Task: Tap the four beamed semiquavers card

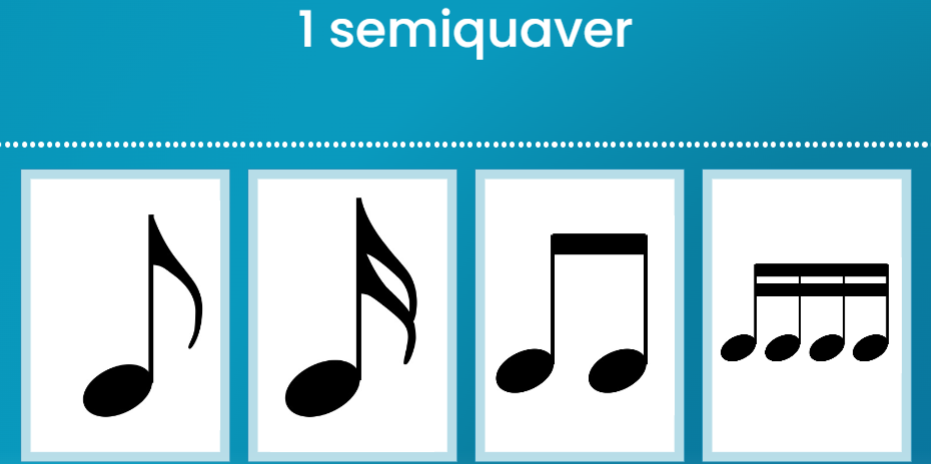Action: pyautogui.click(x=806, y=315)
